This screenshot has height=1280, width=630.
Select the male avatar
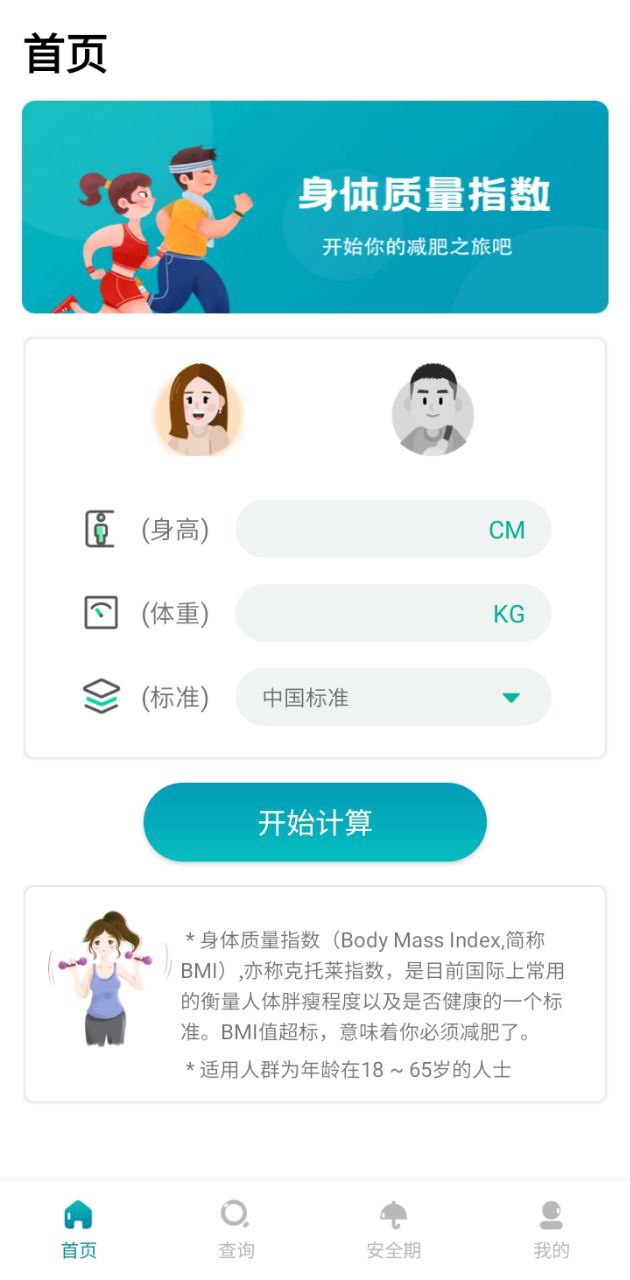coord(432,410)
